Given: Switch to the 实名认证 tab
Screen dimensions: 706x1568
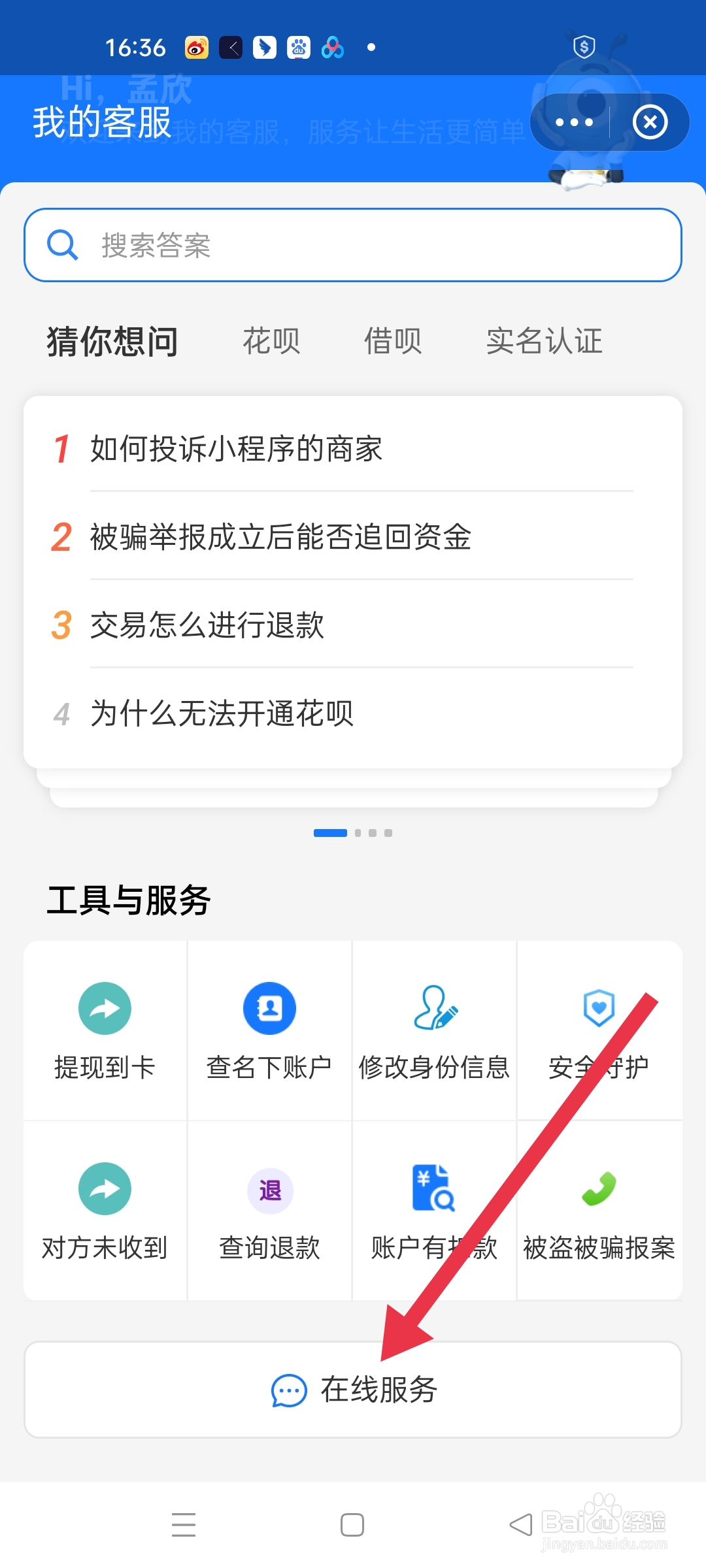Looking at the screenshot, I should 544,341.
